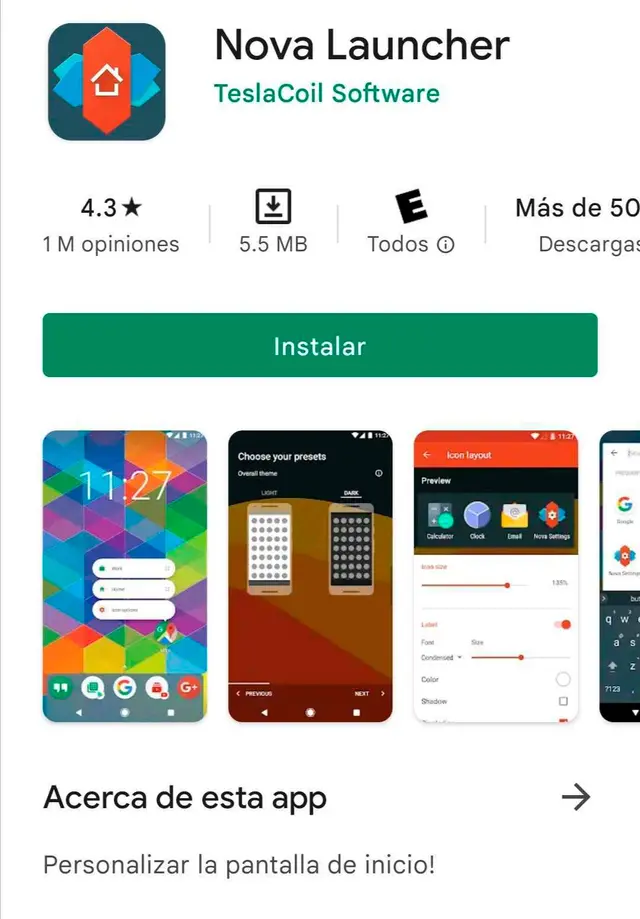Open the Acerca de esta app arrow
Screen dimensions: 640x919
575,796
